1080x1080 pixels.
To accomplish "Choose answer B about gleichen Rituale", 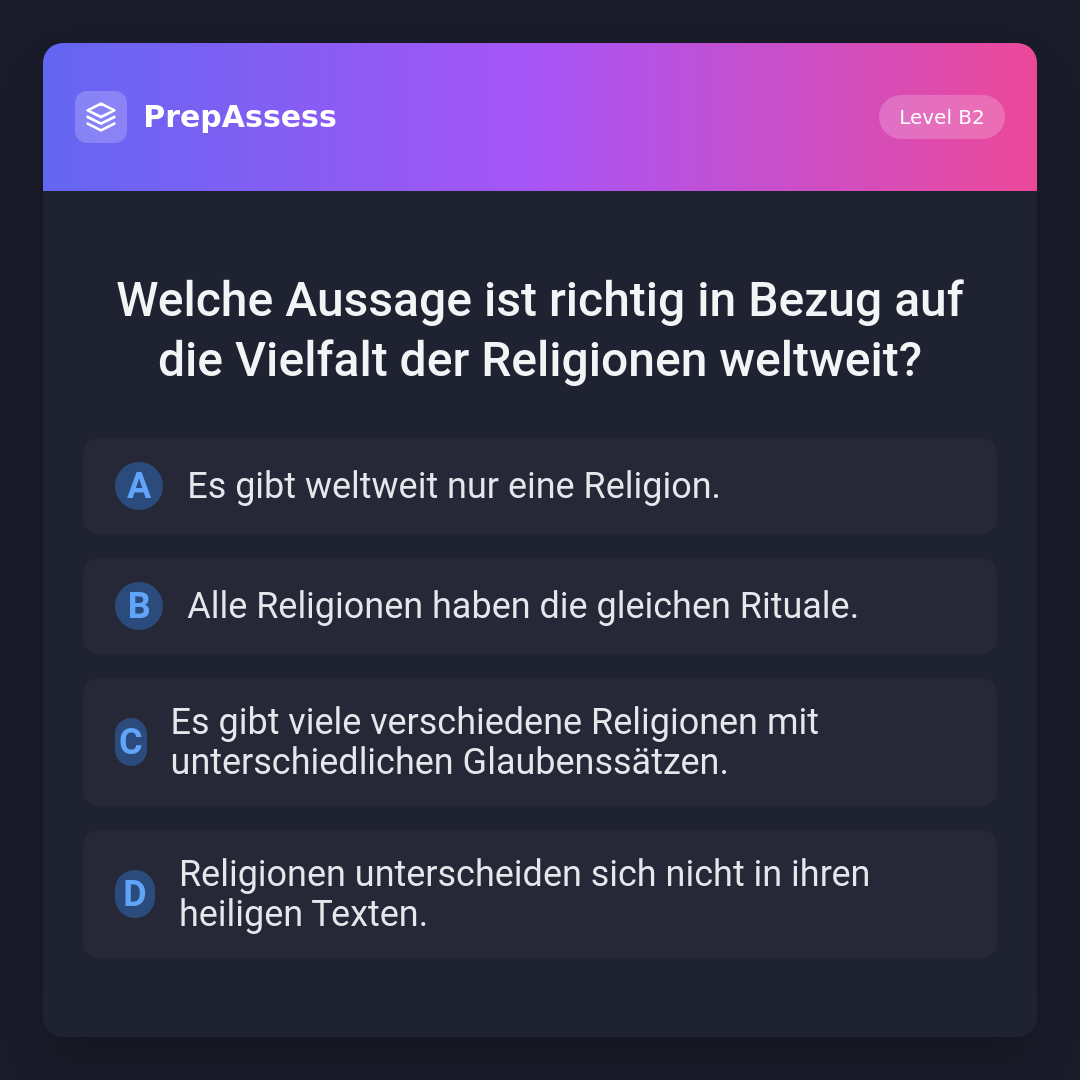I will 540,606.
